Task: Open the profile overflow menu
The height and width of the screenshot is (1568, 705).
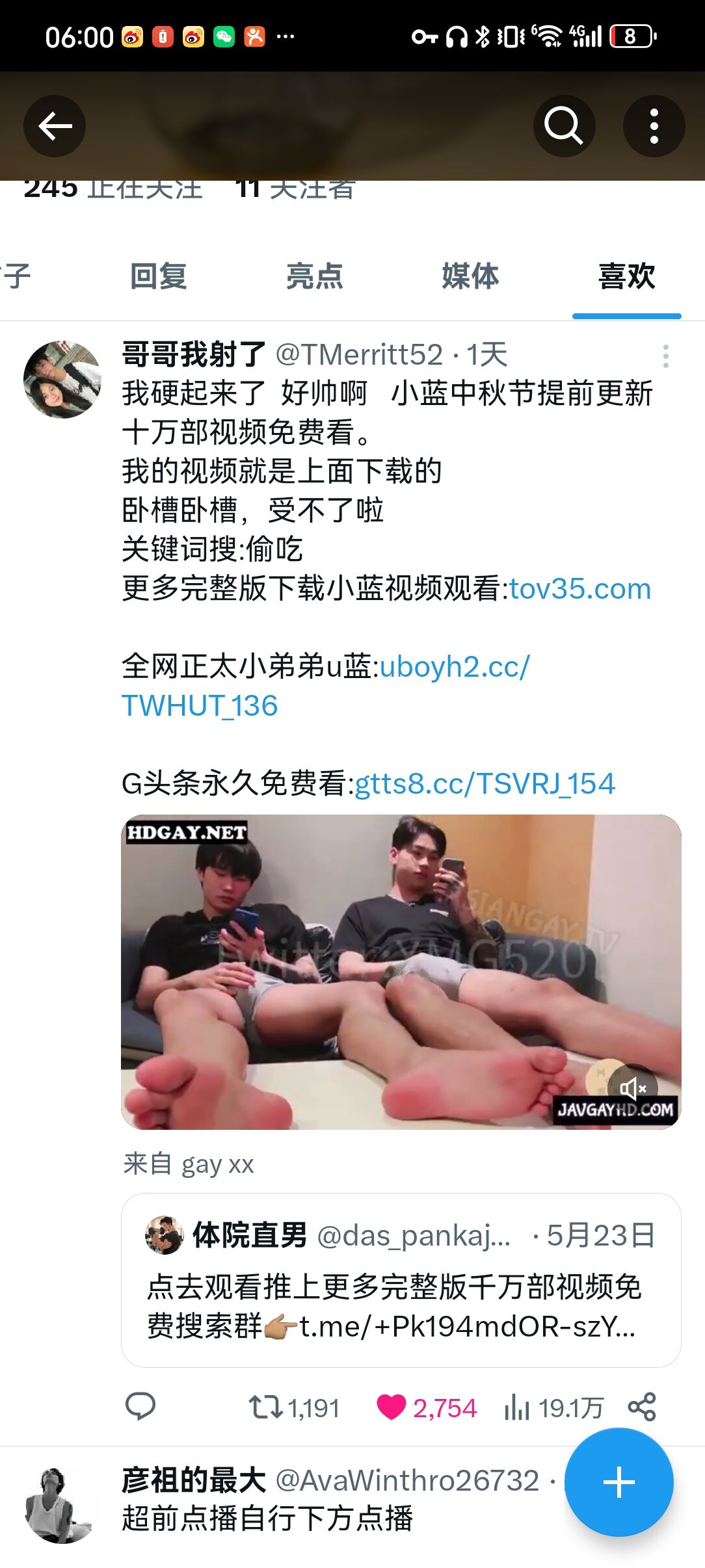Action: tap(654, 125)
